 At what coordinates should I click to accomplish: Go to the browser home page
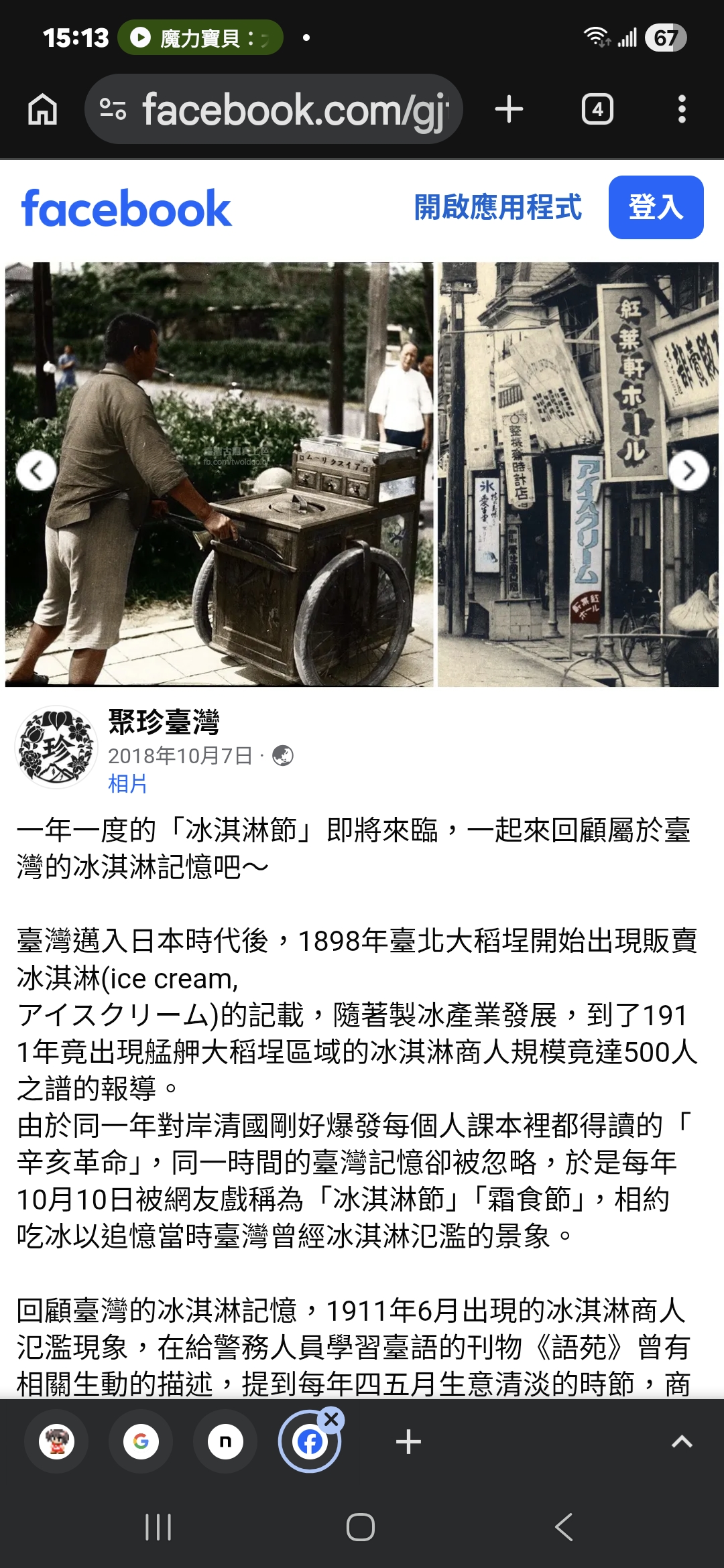[x=42, y=109]
